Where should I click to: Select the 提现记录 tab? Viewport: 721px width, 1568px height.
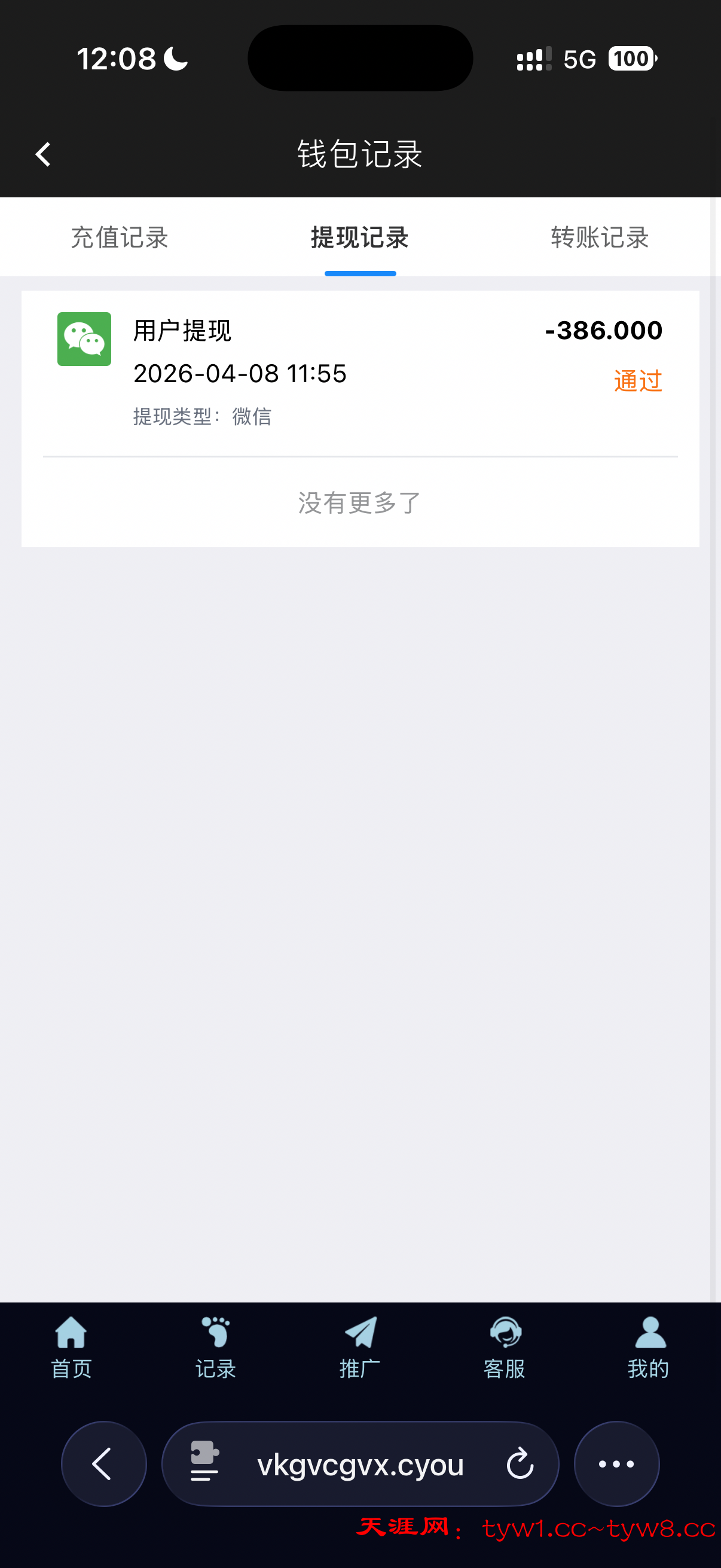[359, 237]
